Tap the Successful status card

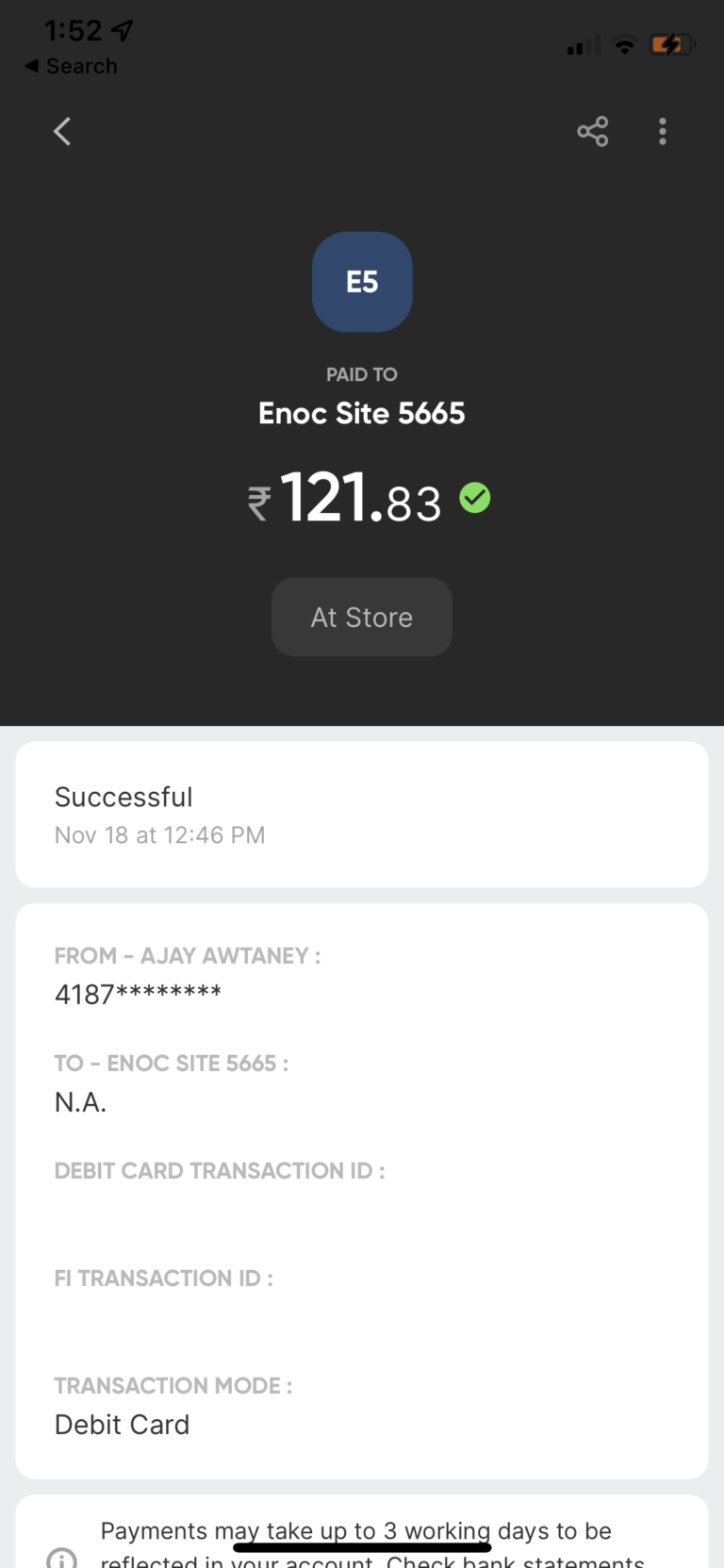click(x=362, y=813)
